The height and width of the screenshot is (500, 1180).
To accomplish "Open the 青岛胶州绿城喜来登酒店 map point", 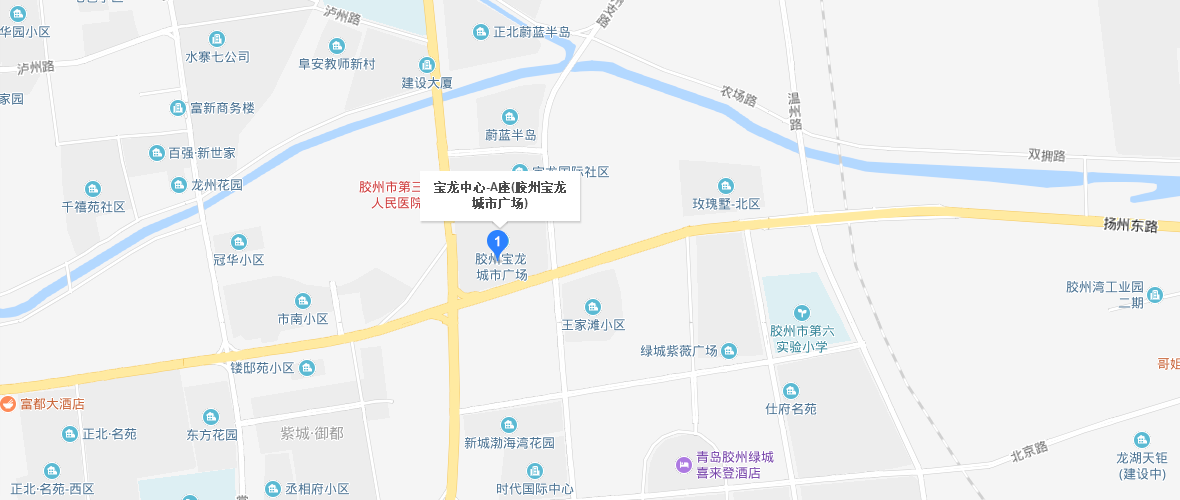I will (683, 464).
